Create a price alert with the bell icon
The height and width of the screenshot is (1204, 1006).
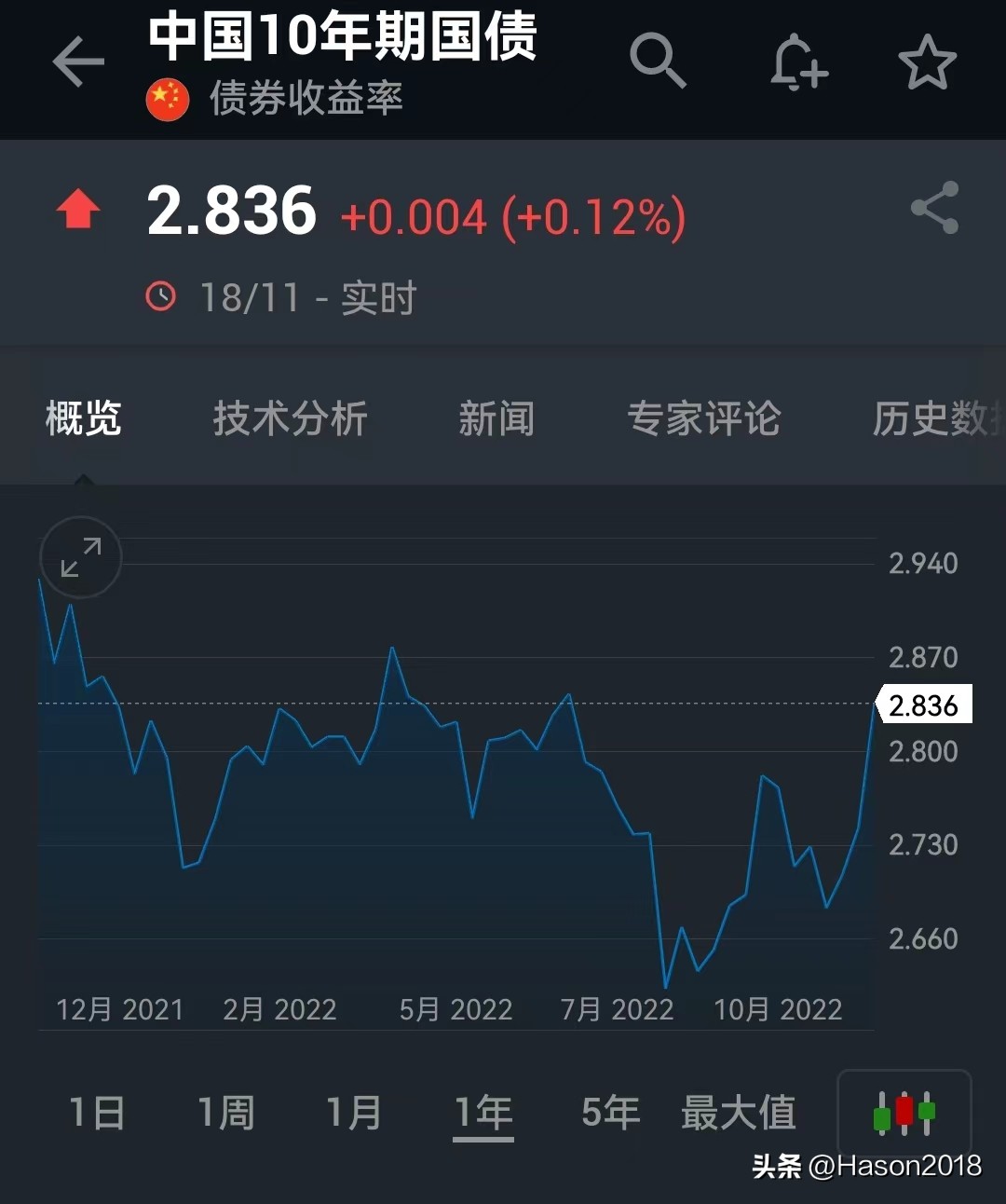point(796,62)
